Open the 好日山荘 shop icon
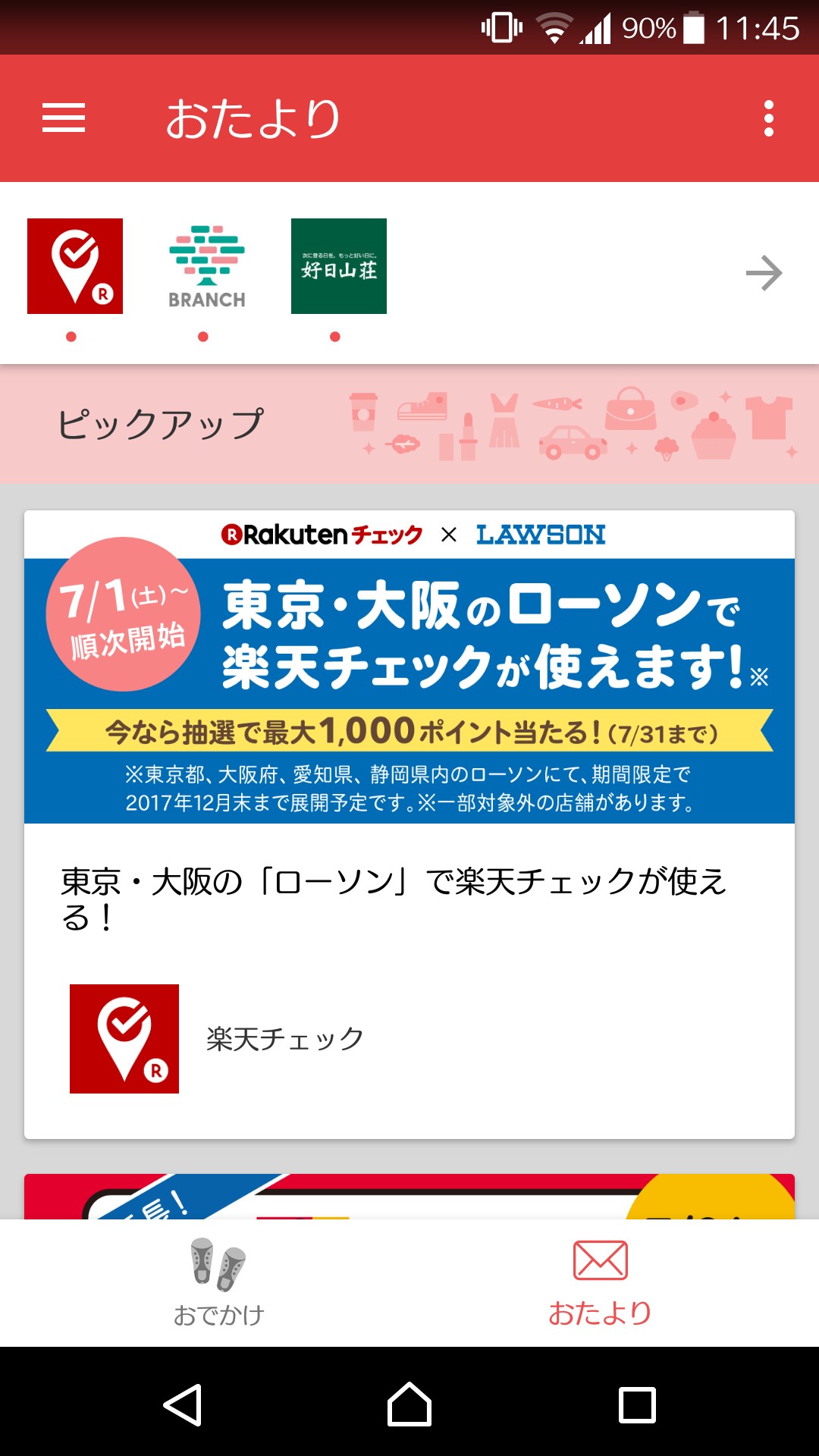The image size is (819, 1456). pos(339,266)
